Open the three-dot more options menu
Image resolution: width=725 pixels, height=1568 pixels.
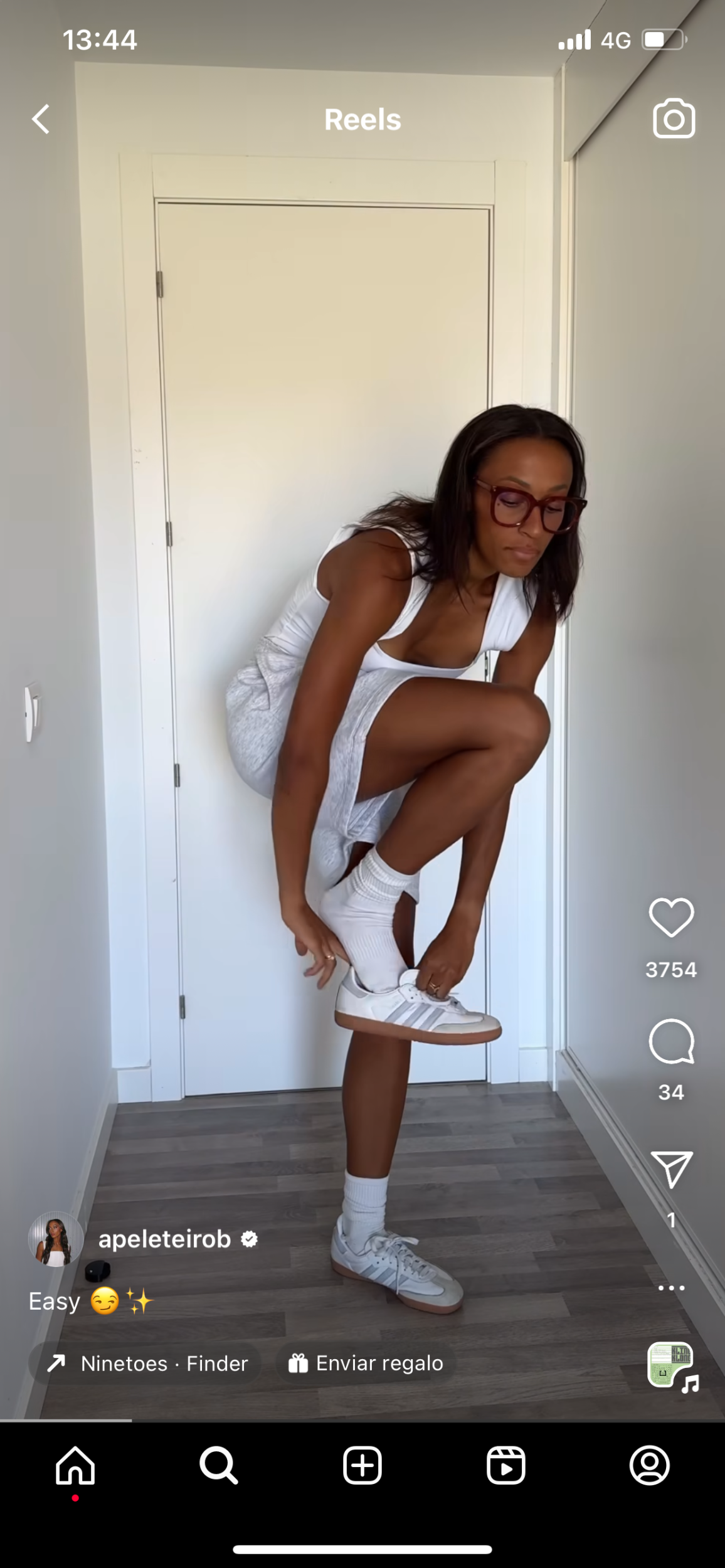tap(671, 1288)
